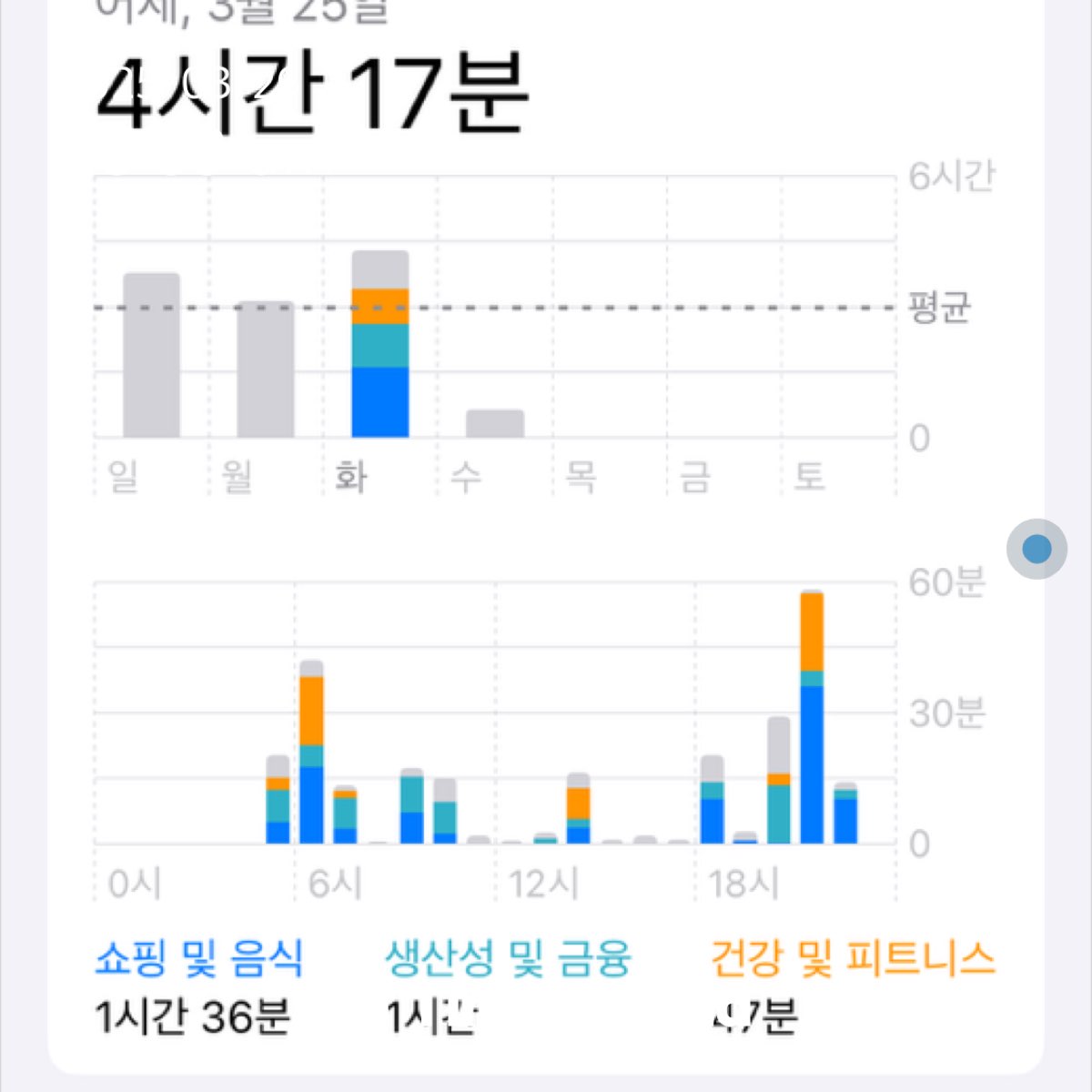Show Tuesday's (화) colored usage bar
1092x1092 pixels.
point(380,345)
